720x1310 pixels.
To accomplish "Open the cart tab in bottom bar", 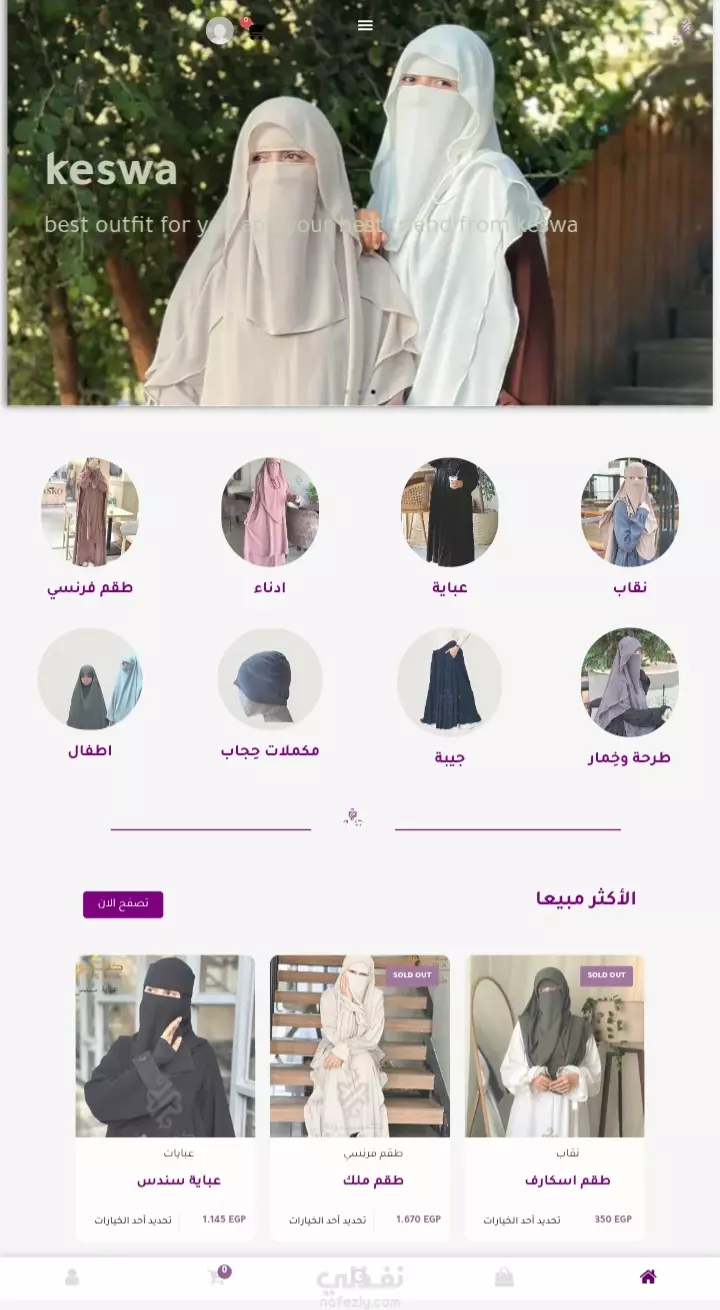I will coord(217,1276).
